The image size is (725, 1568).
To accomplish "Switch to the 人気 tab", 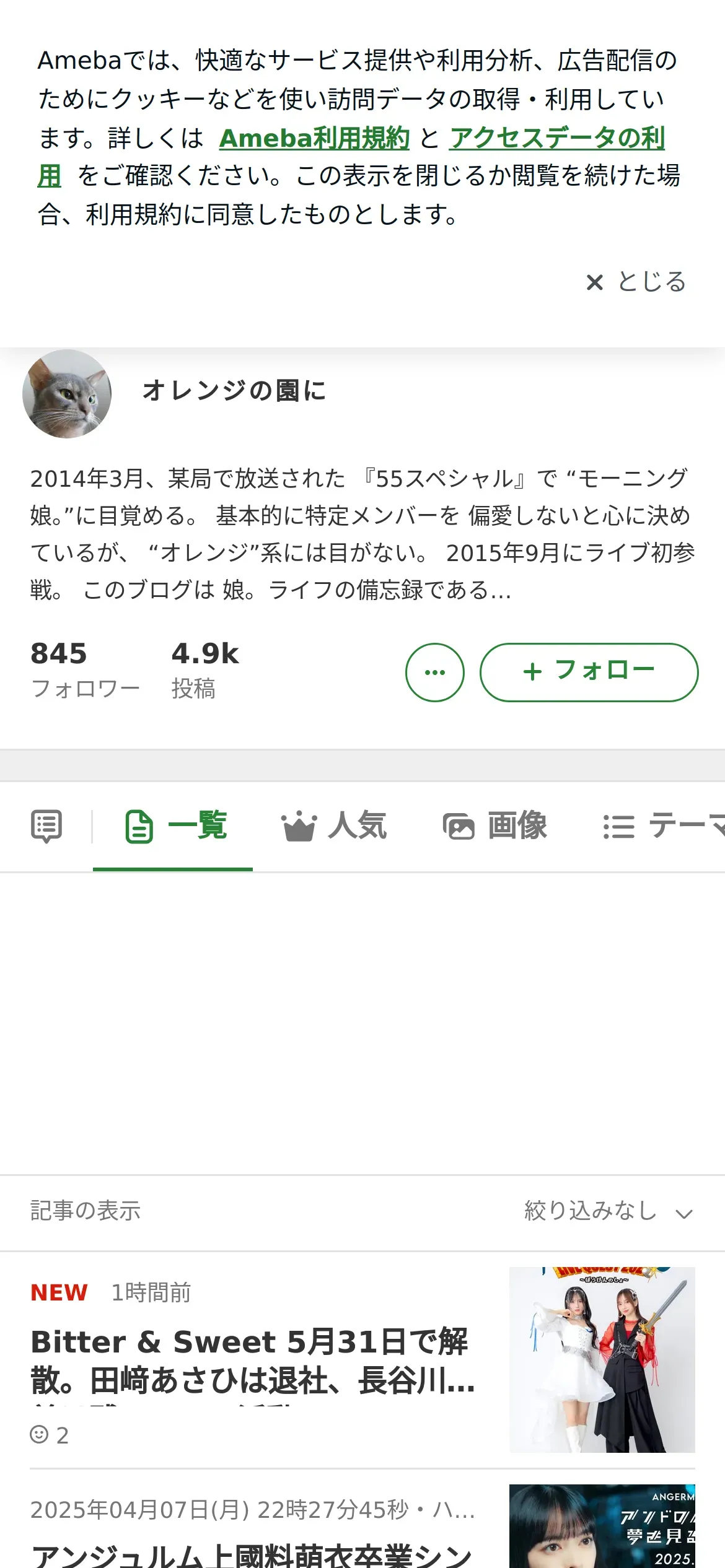I will pyautogui.click(x=334, y=827).
